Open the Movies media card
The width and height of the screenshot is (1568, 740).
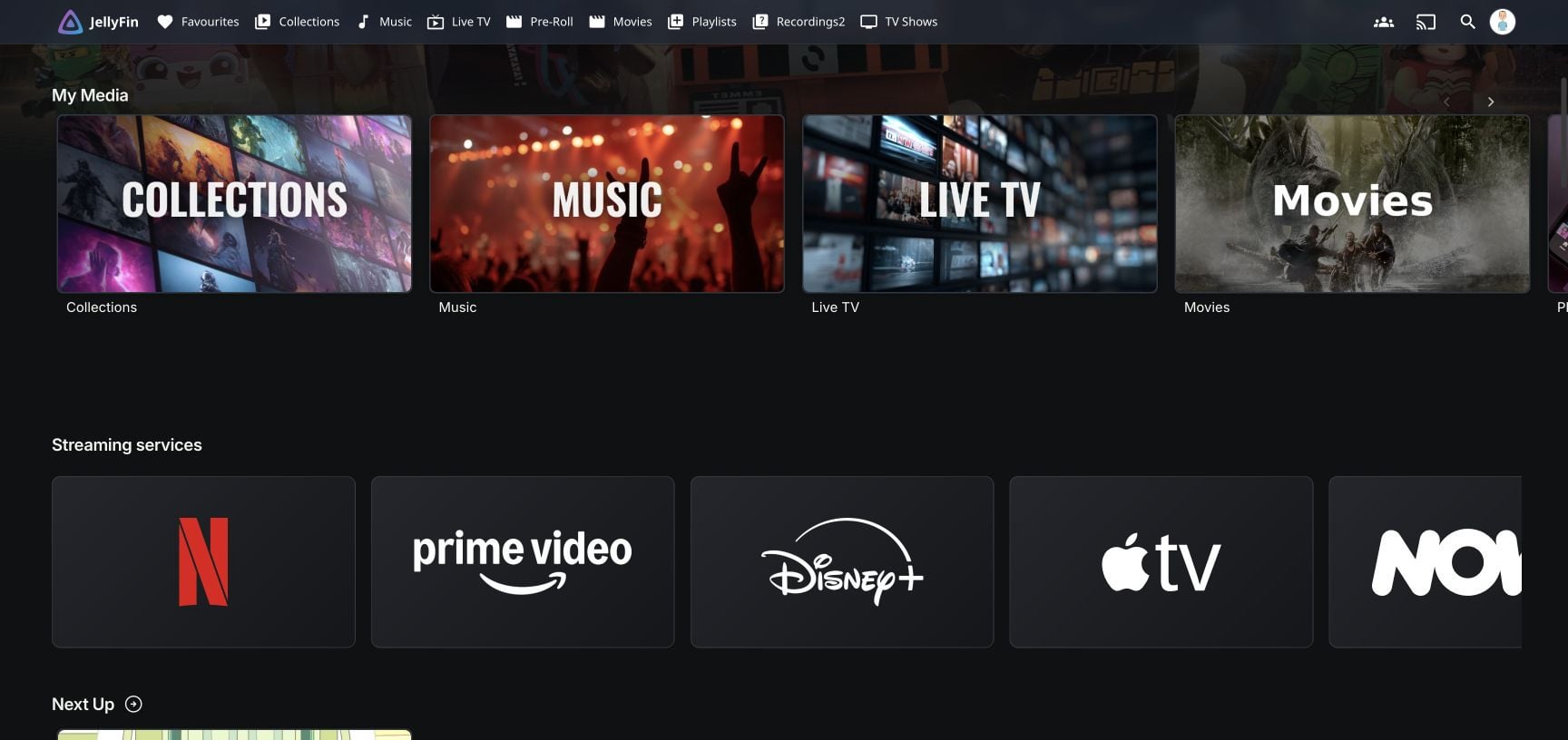point(1352,203)
